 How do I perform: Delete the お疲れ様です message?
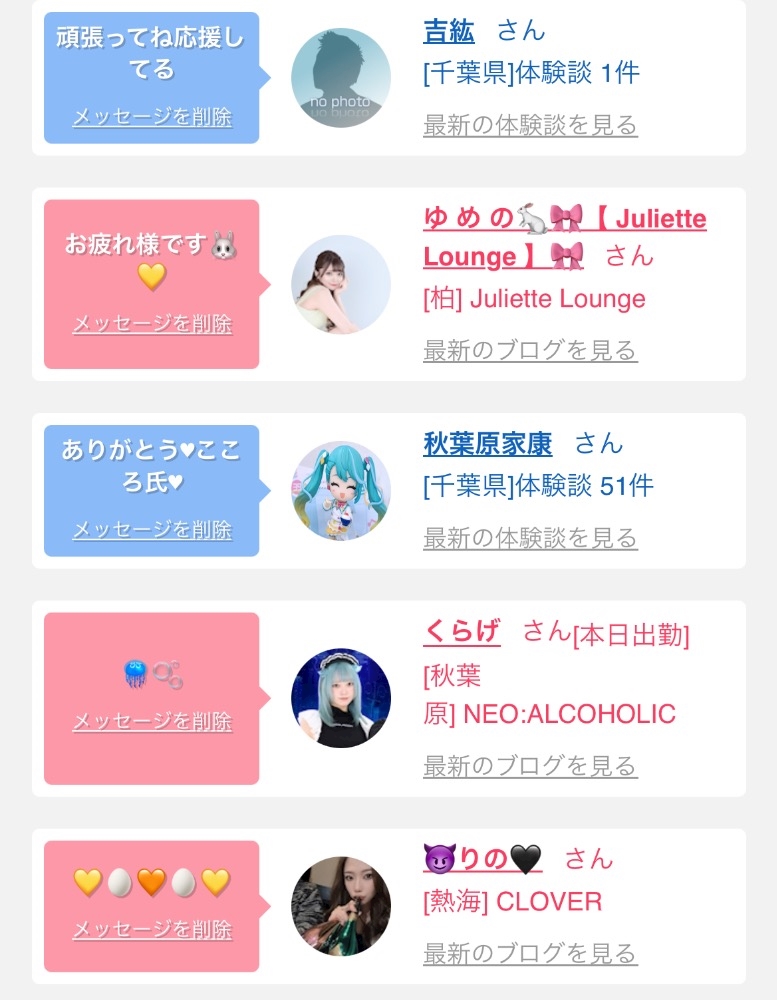(x=152, y=323)
